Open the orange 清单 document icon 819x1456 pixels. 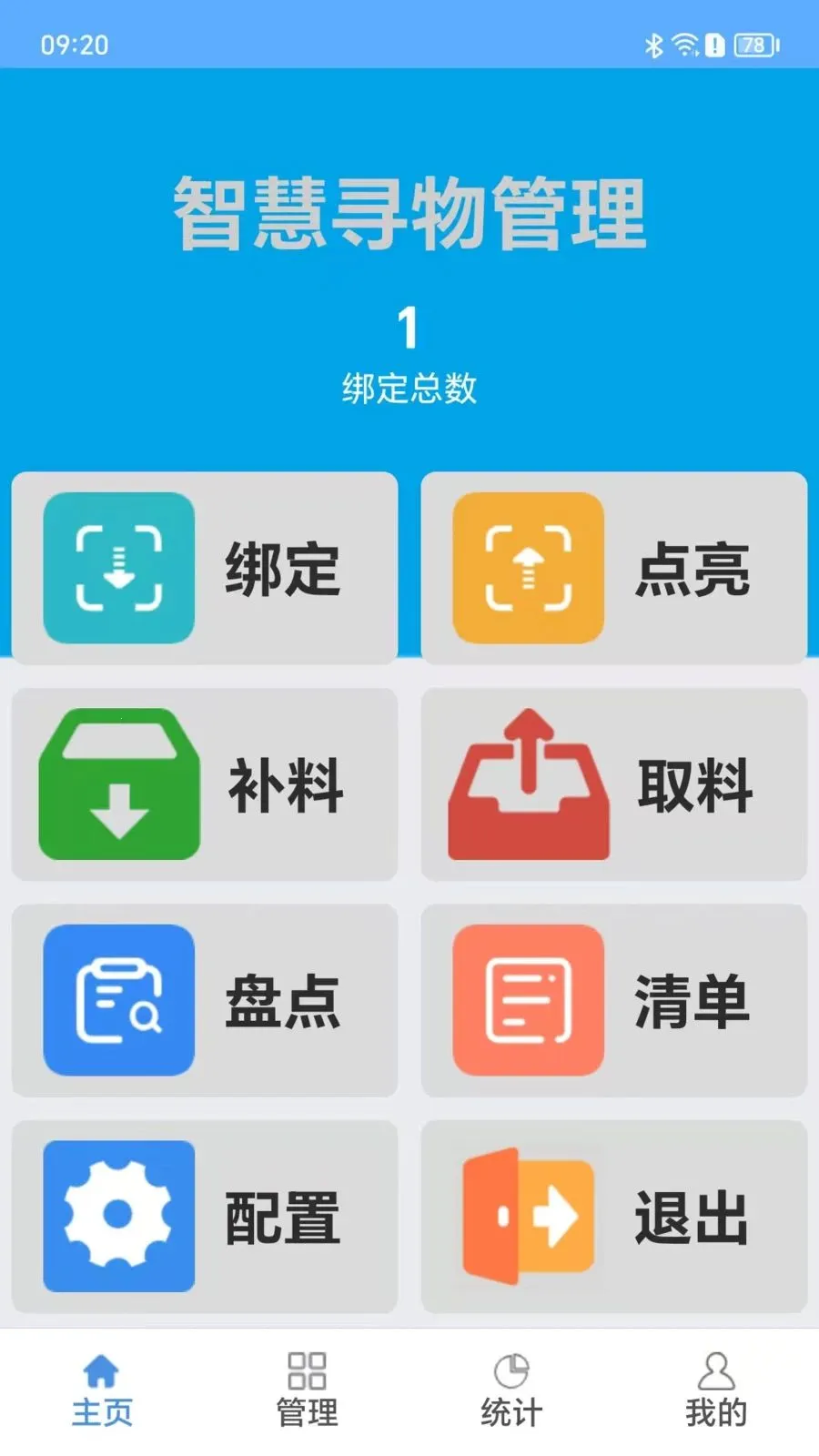pos(528,1001)
